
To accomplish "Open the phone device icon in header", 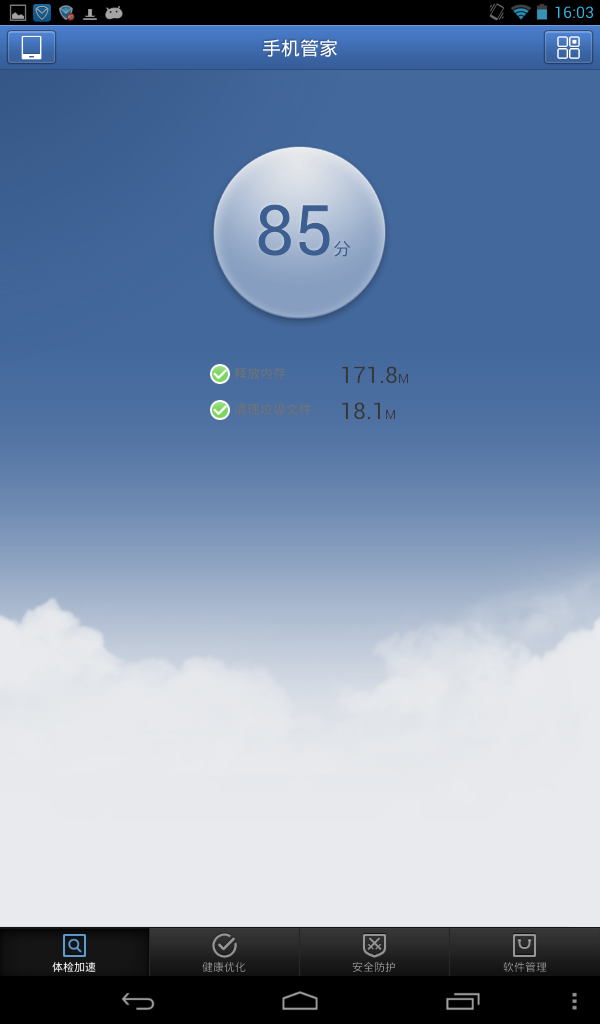I will point(31,47).
